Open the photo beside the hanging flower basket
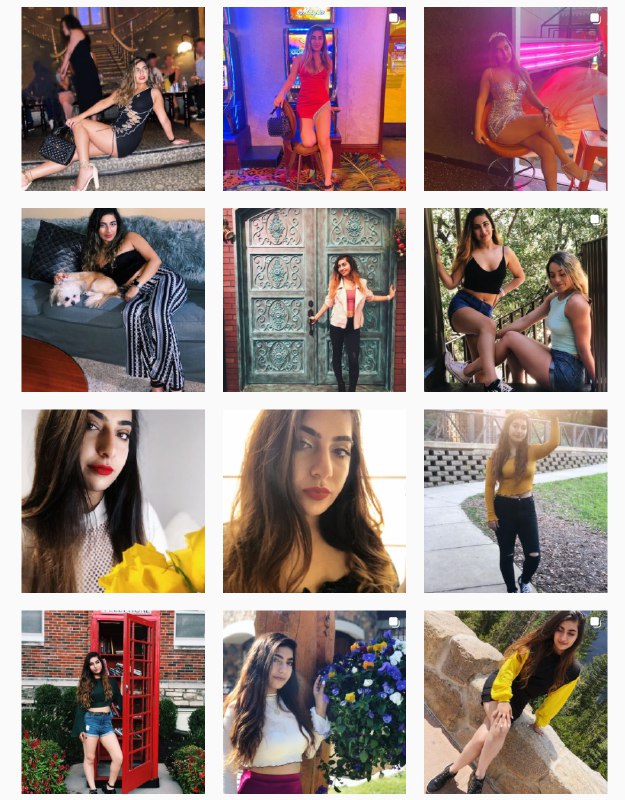This screenshot has width=625, height=800. 314,702
